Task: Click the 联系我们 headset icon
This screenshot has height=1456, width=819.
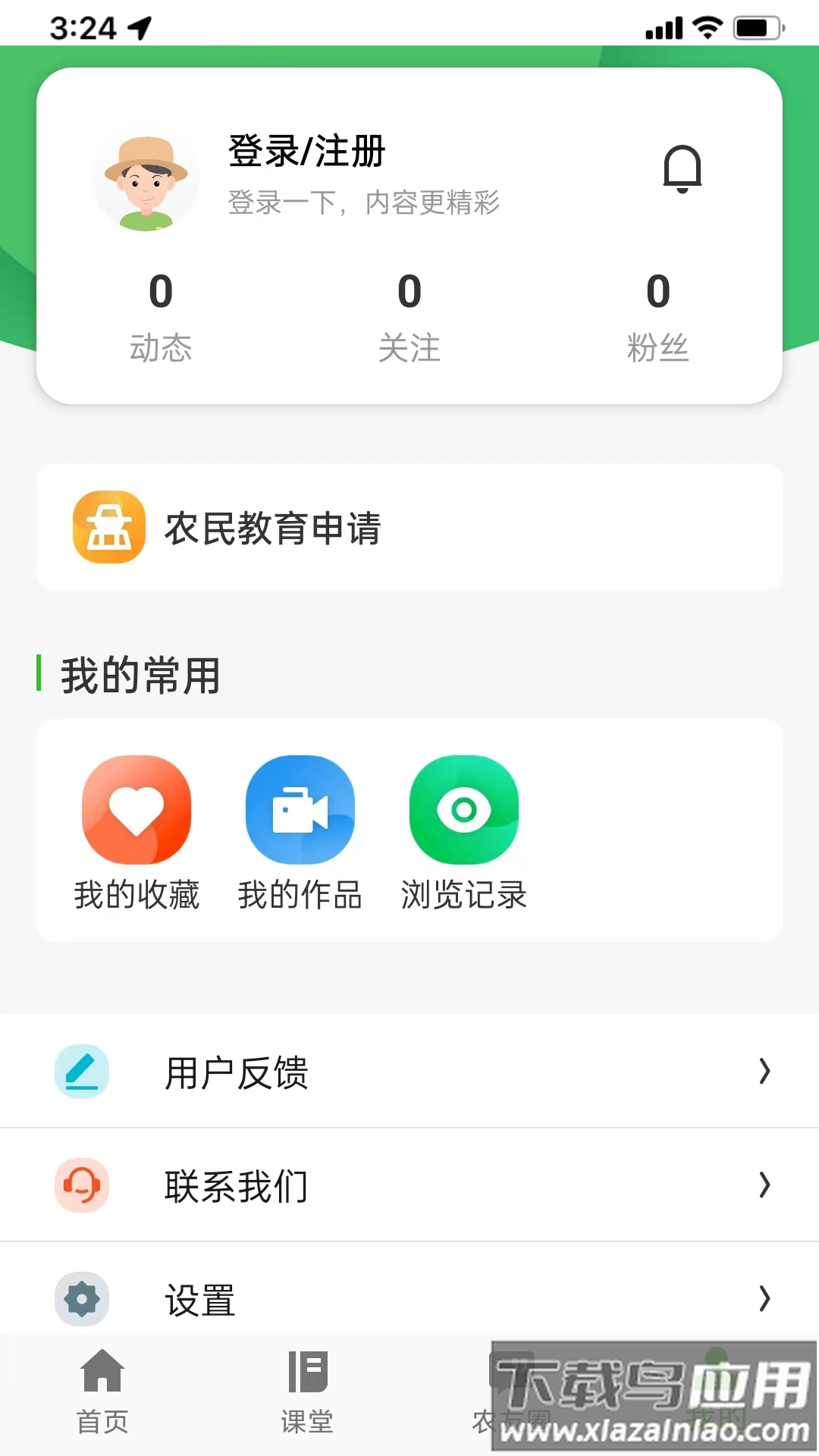Action: (x=81, y=1185)
